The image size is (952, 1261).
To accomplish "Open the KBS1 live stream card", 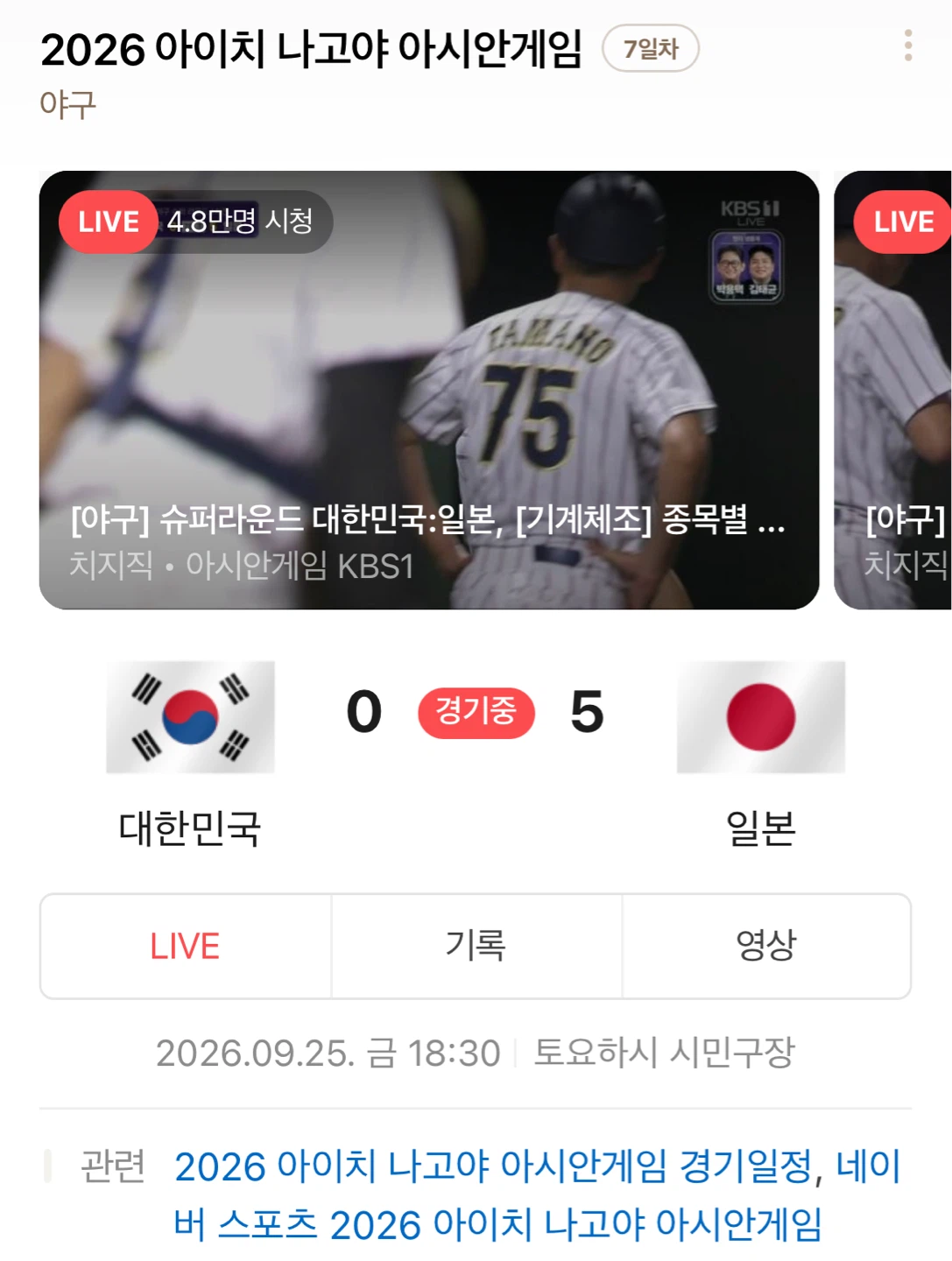I will [429, 390].
